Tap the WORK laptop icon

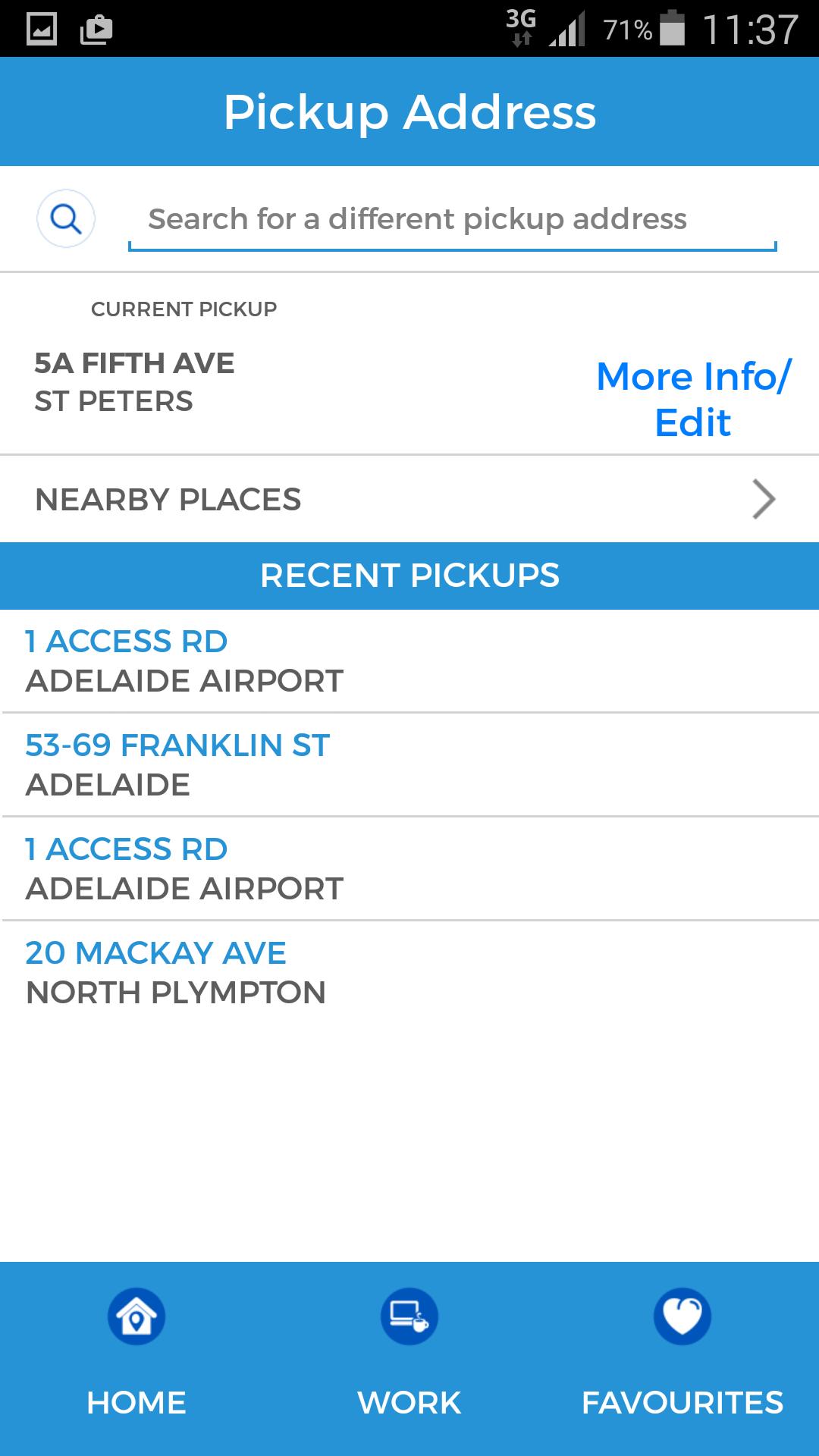click(x=409, y=1317)
